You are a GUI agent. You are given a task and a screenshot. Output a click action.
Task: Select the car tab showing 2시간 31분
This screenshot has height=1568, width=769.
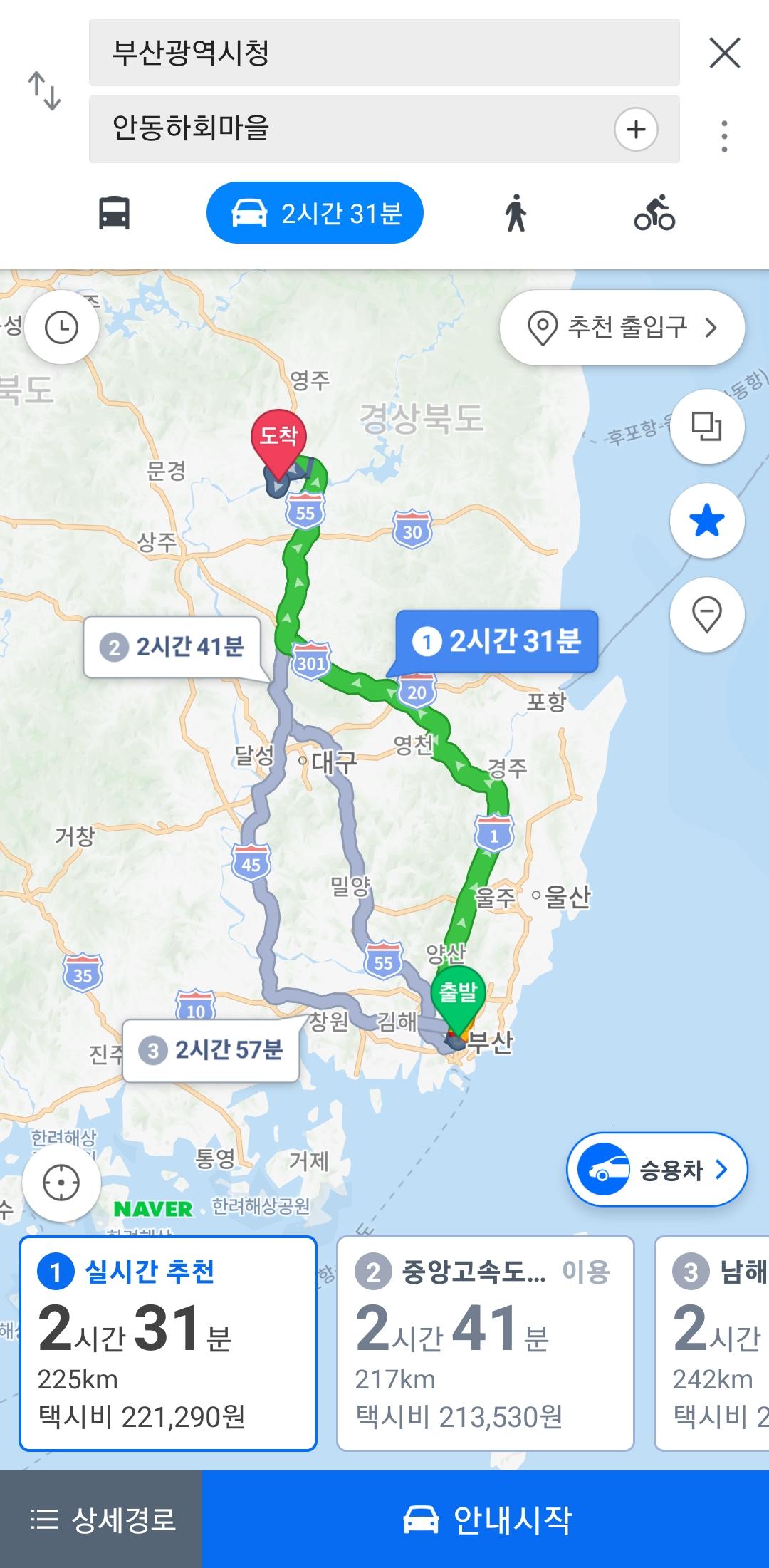click(x=315, y=213)
